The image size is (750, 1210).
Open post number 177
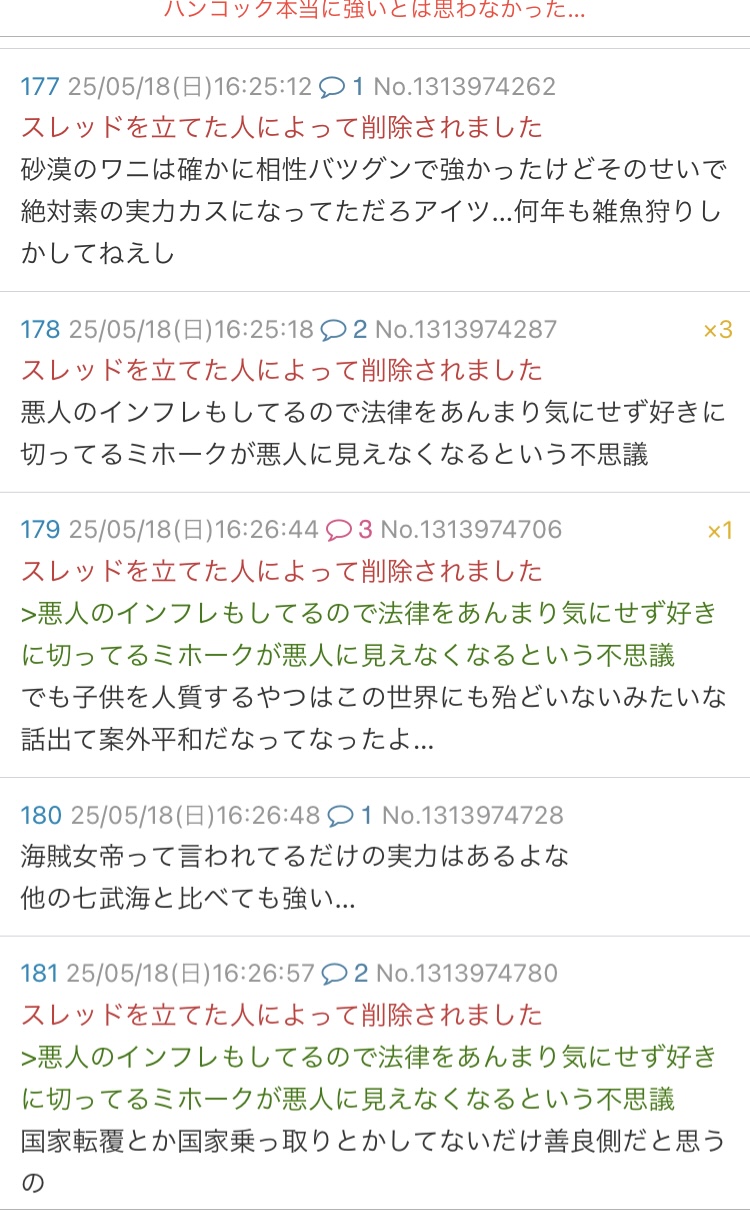pos(40,87)
